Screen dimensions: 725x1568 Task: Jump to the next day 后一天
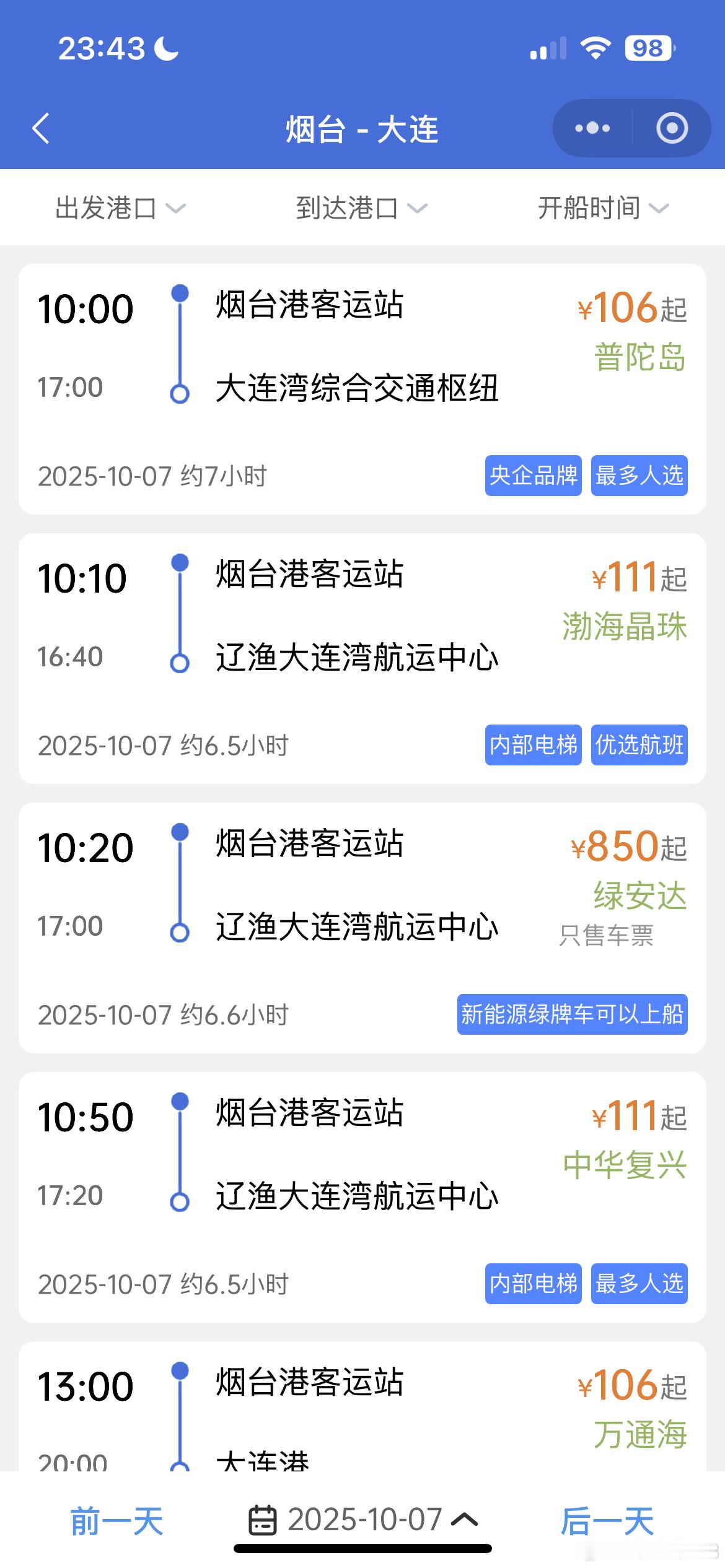[607, 1521]
